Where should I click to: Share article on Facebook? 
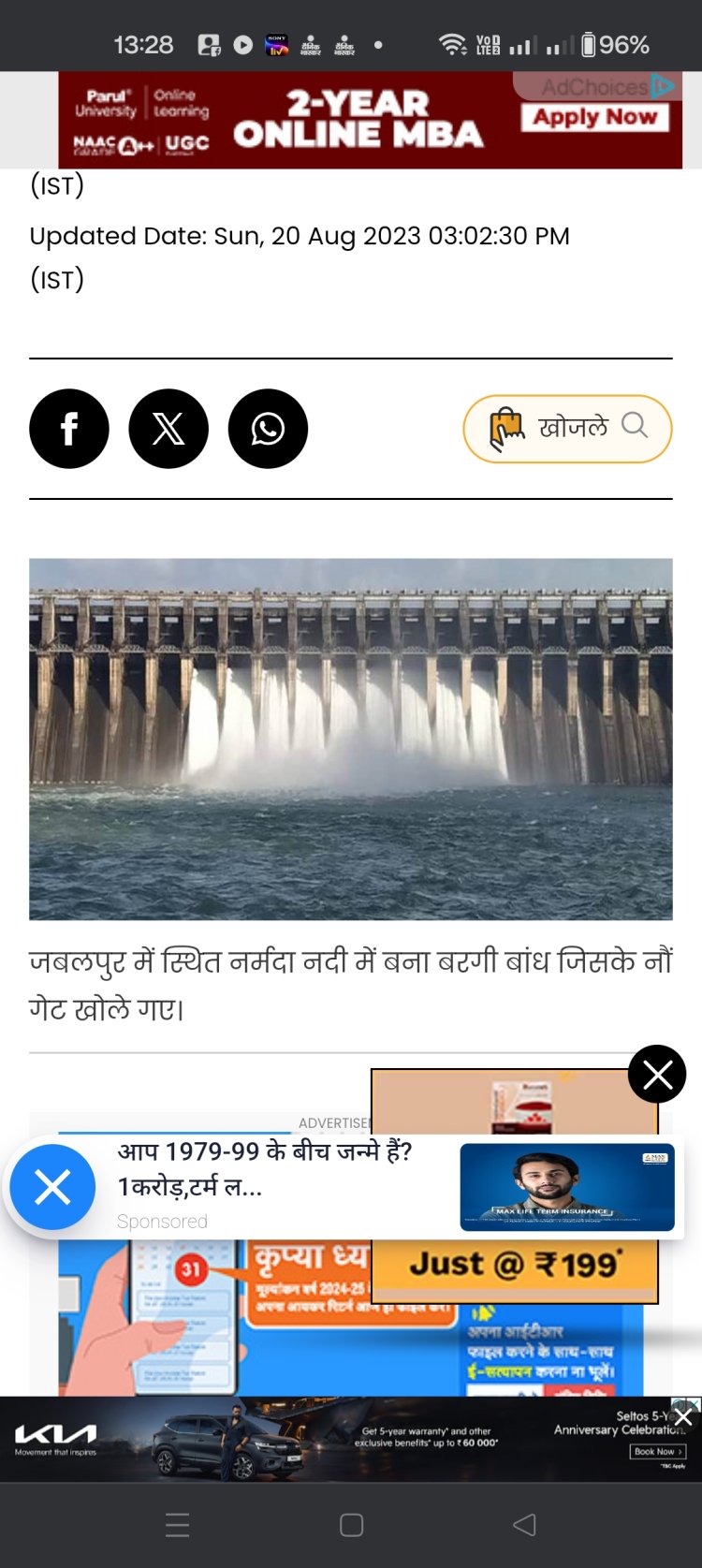(69, 429)
